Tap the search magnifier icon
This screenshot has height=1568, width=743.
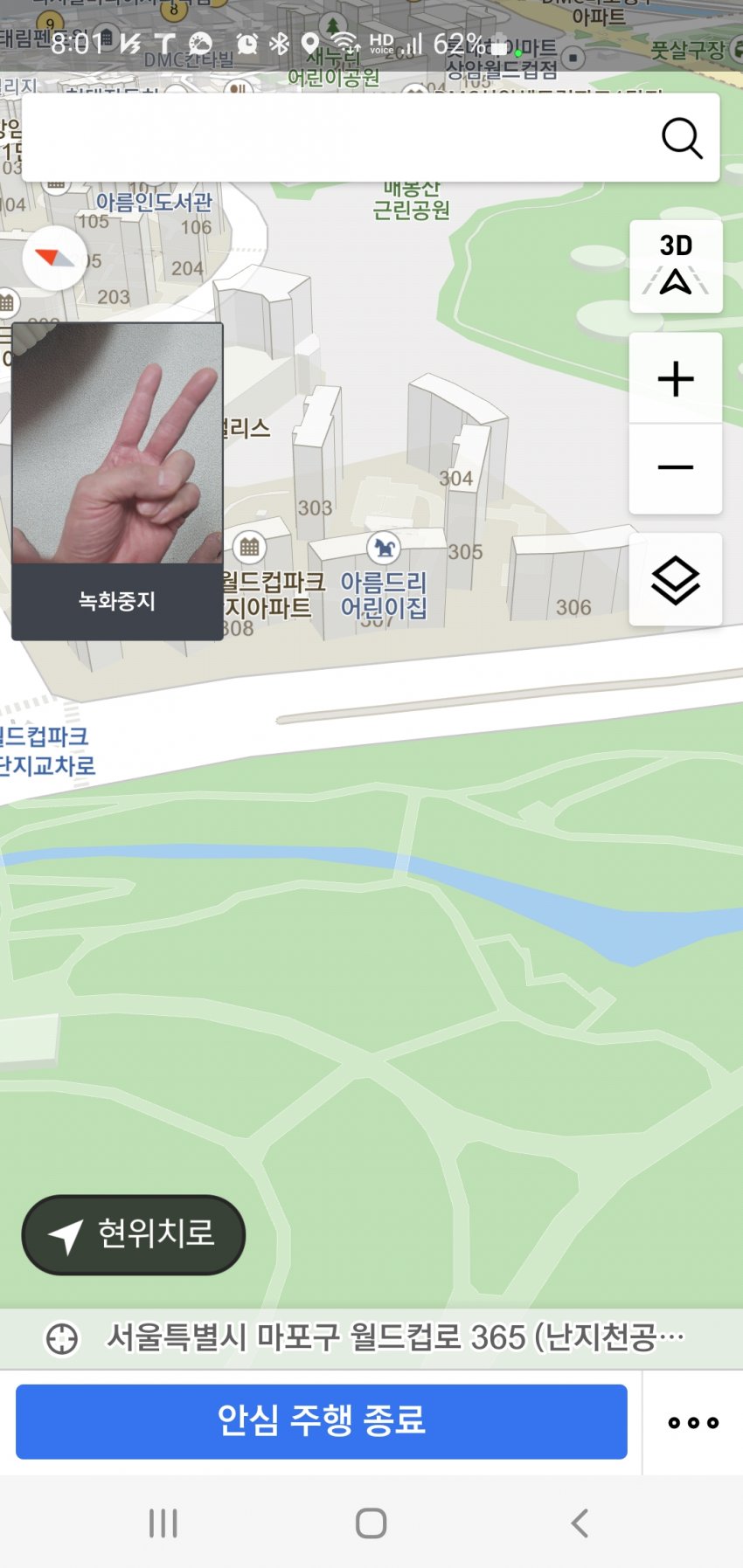[x=681, y=138]
